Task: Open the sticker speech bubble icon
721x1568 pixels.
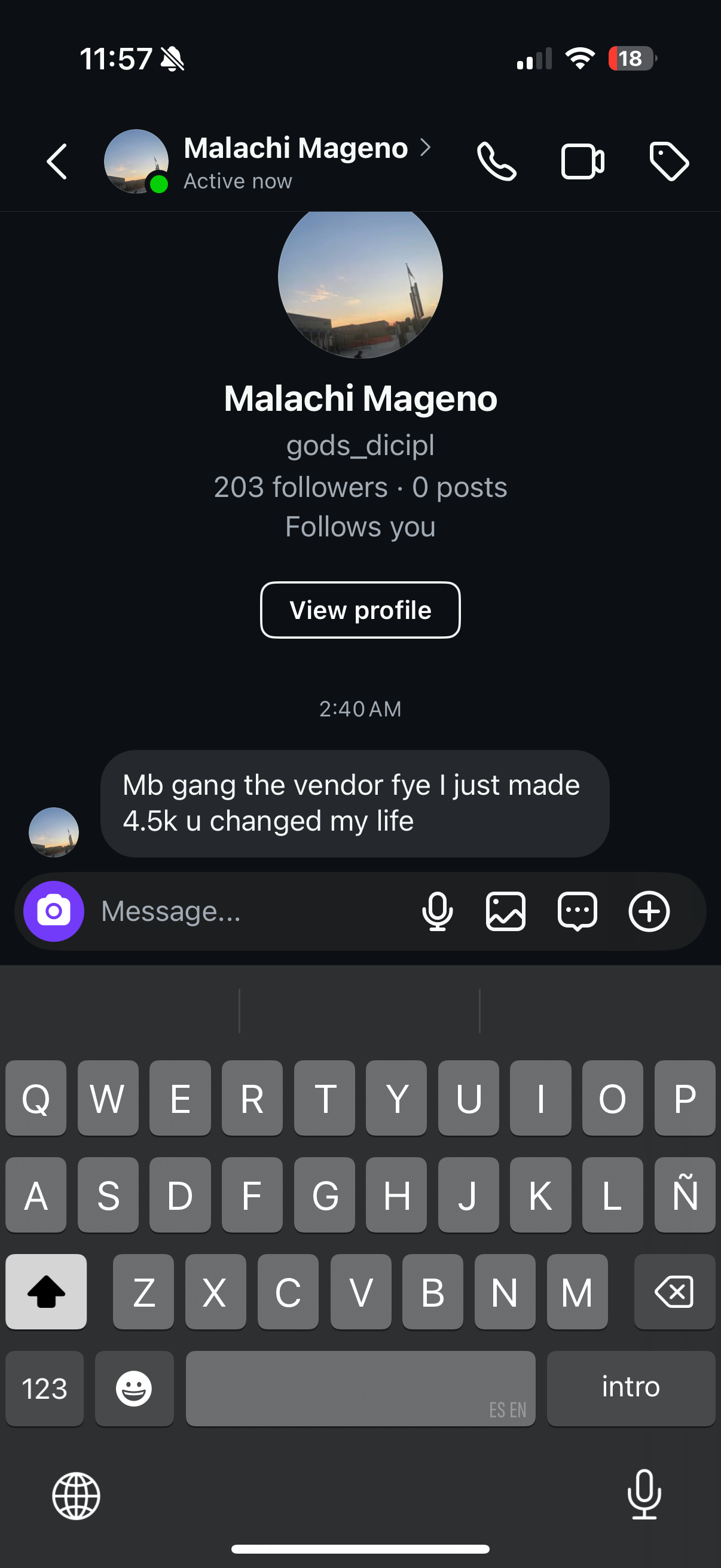Action: point(577,911)
